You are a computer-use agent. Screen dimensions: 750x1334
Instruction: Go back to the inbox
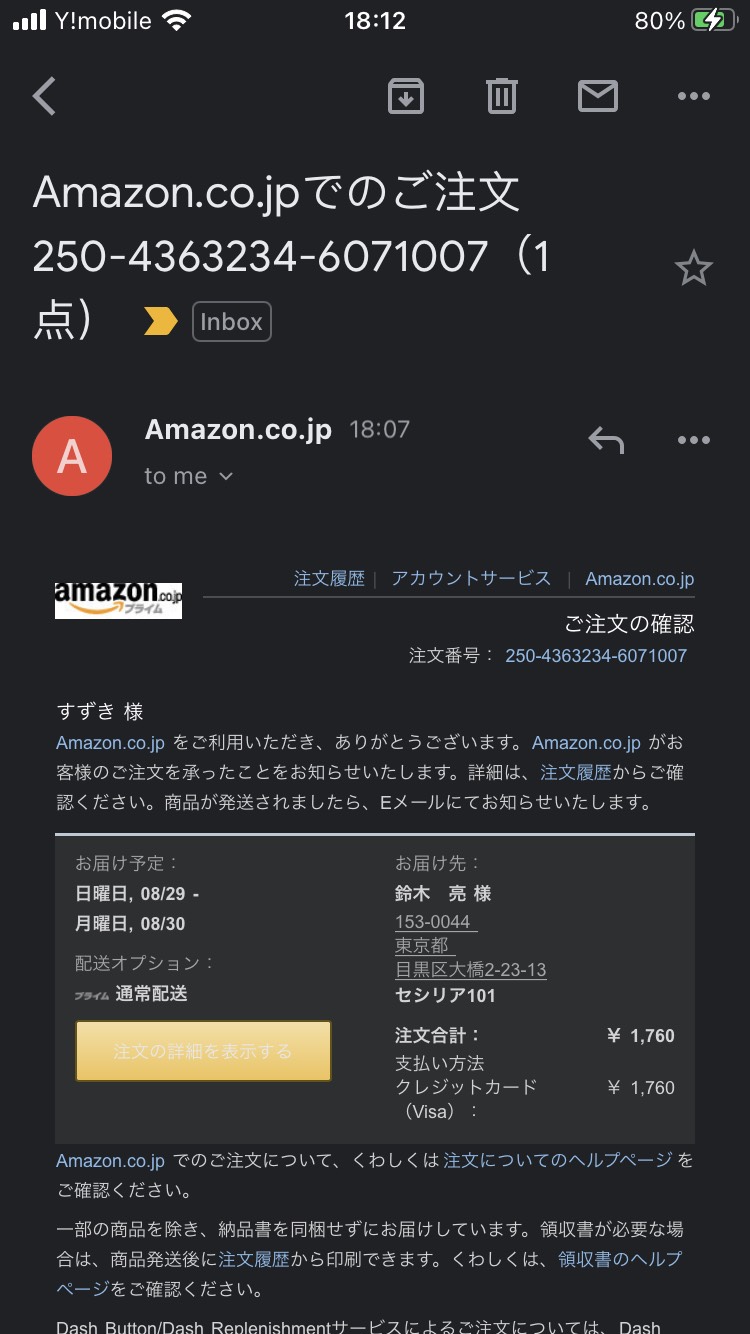[x=44, y=97]
